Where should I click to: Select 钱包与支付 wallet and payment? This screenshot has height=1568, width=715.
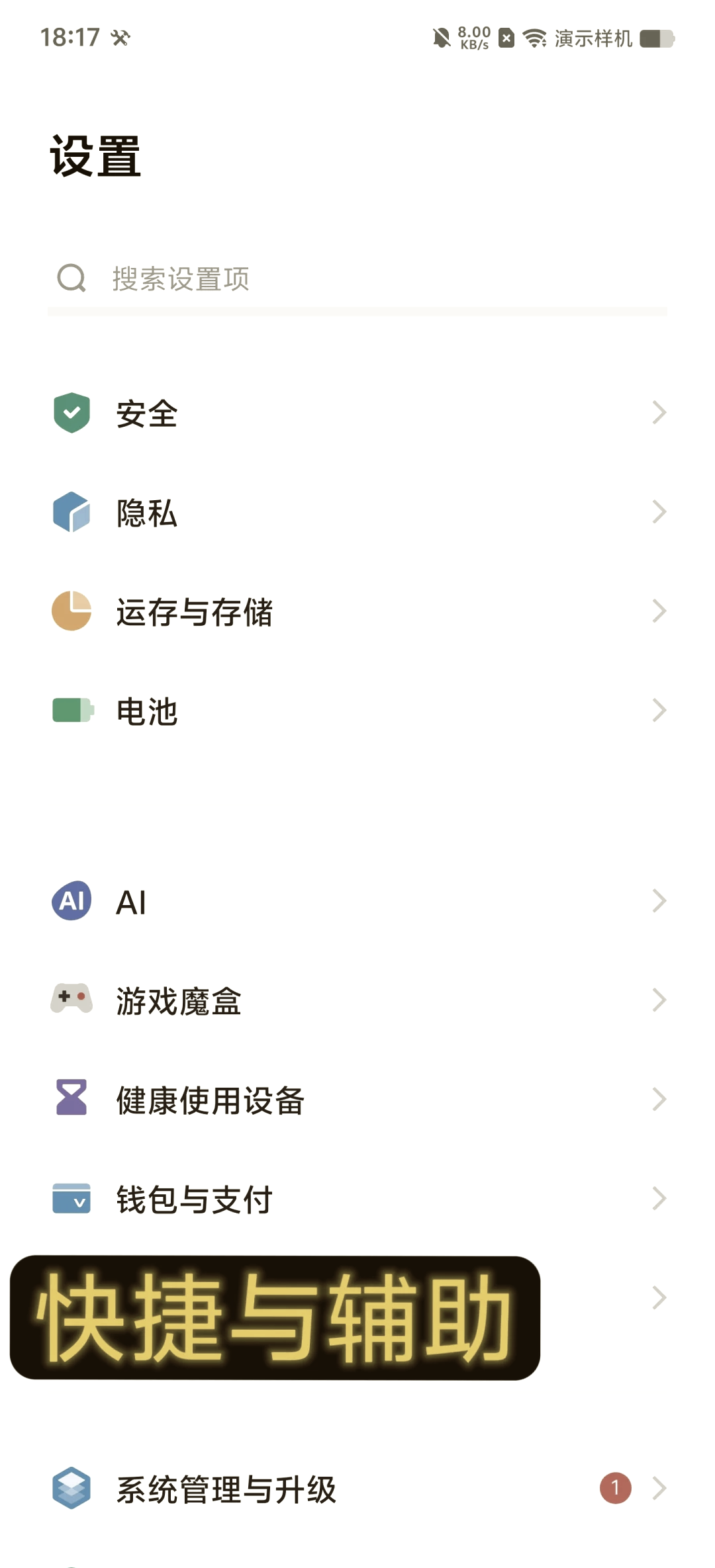point(358,1199)
